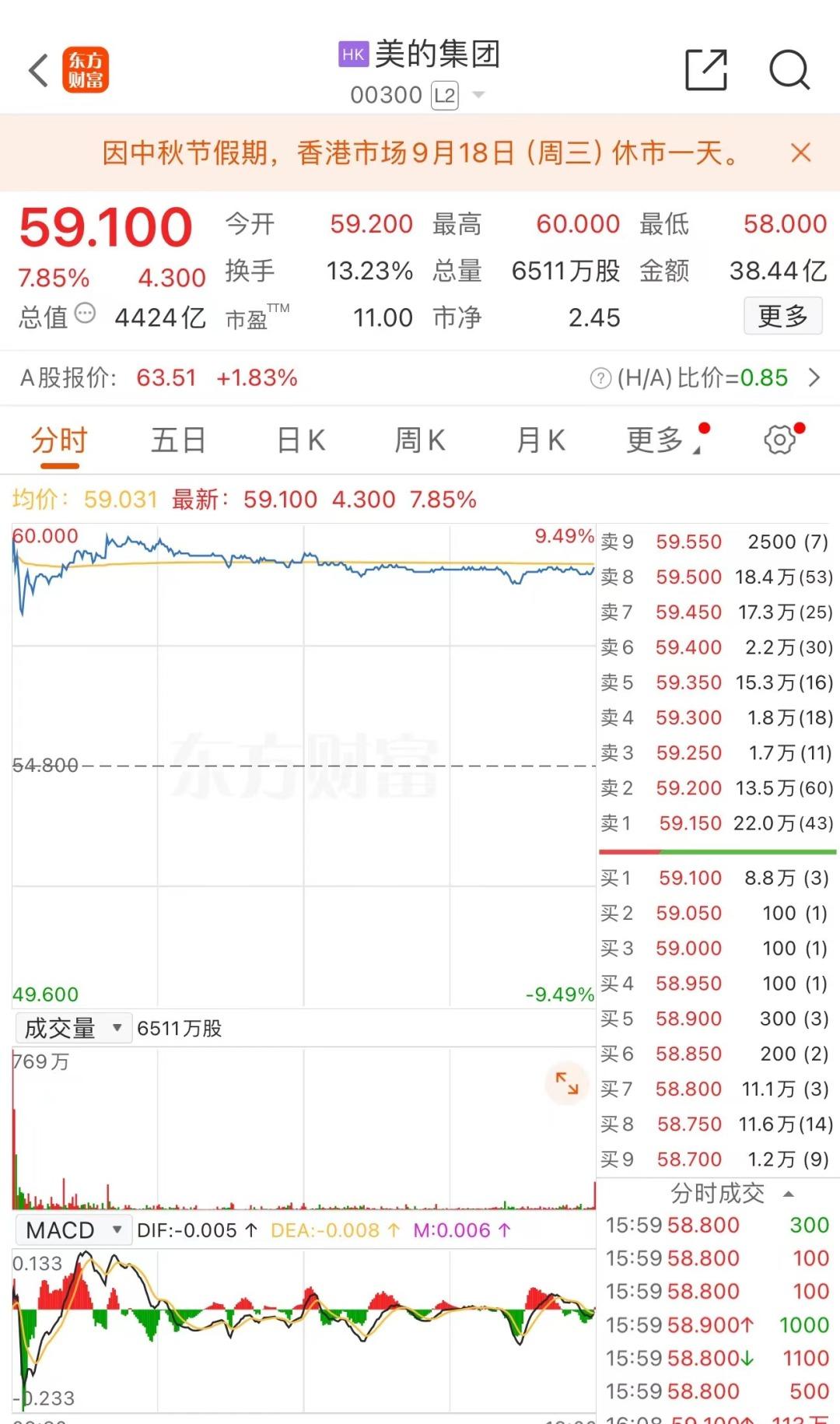Tap 更多 to show more quote data

tap(782, 316)
